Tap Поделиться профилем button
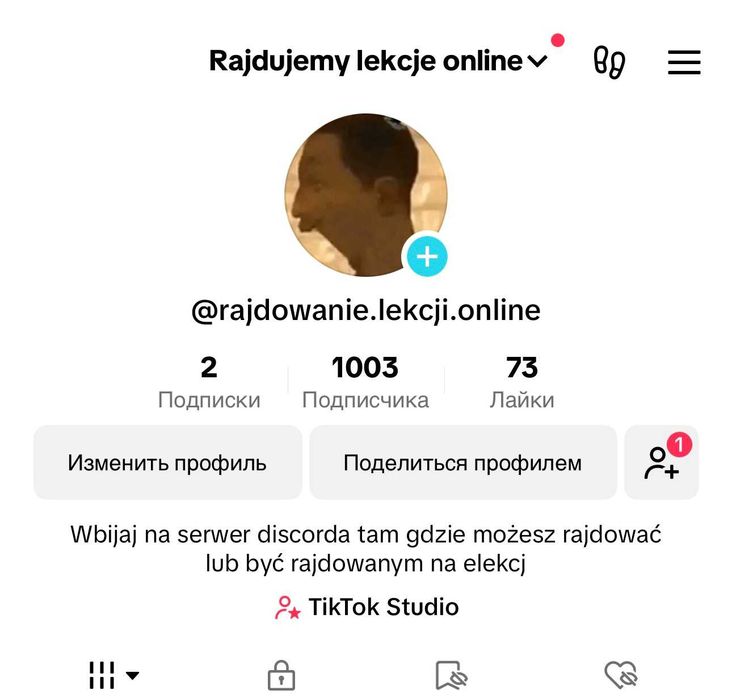 tap(462, 463)
